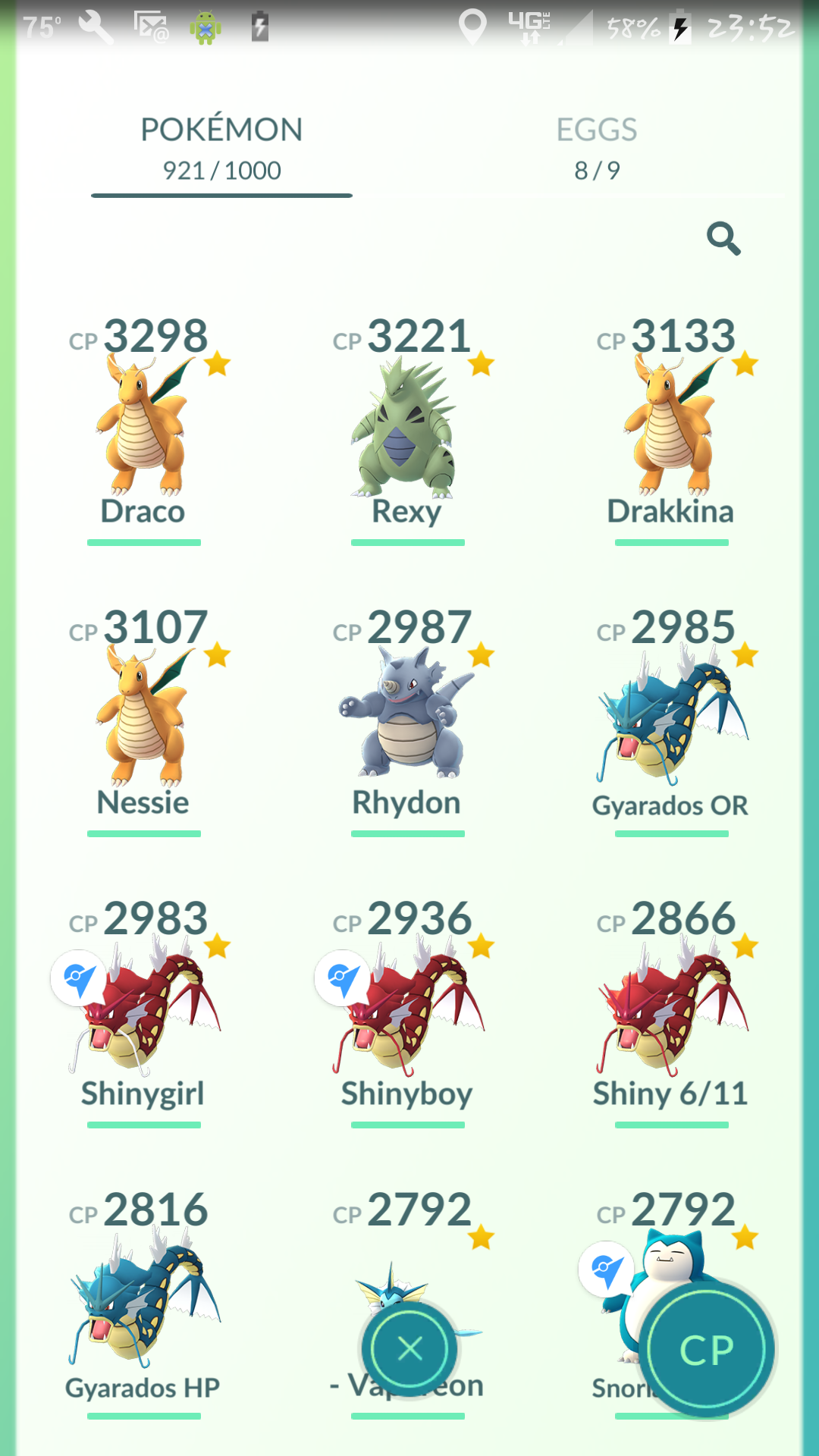
Task: Open the Pokémon search magnifier
Action: coord(723,239)
